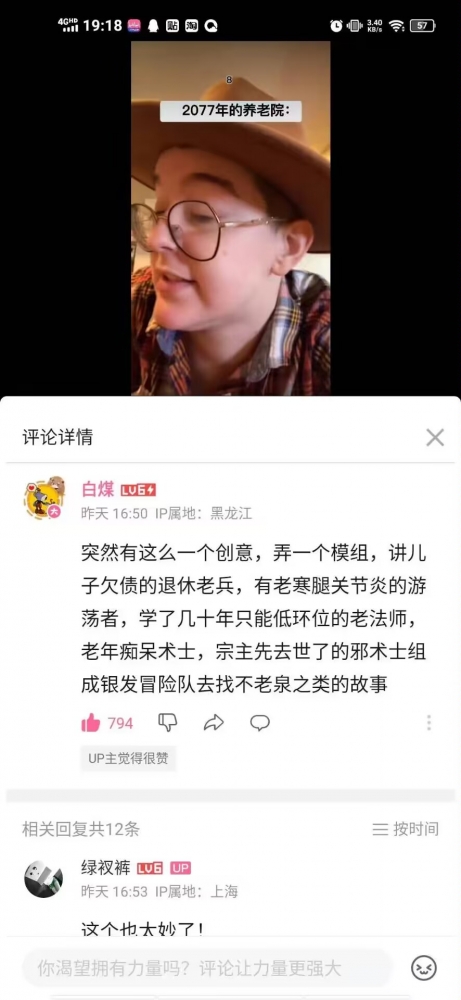Close the comment details panel

click(x=435, y=438)
